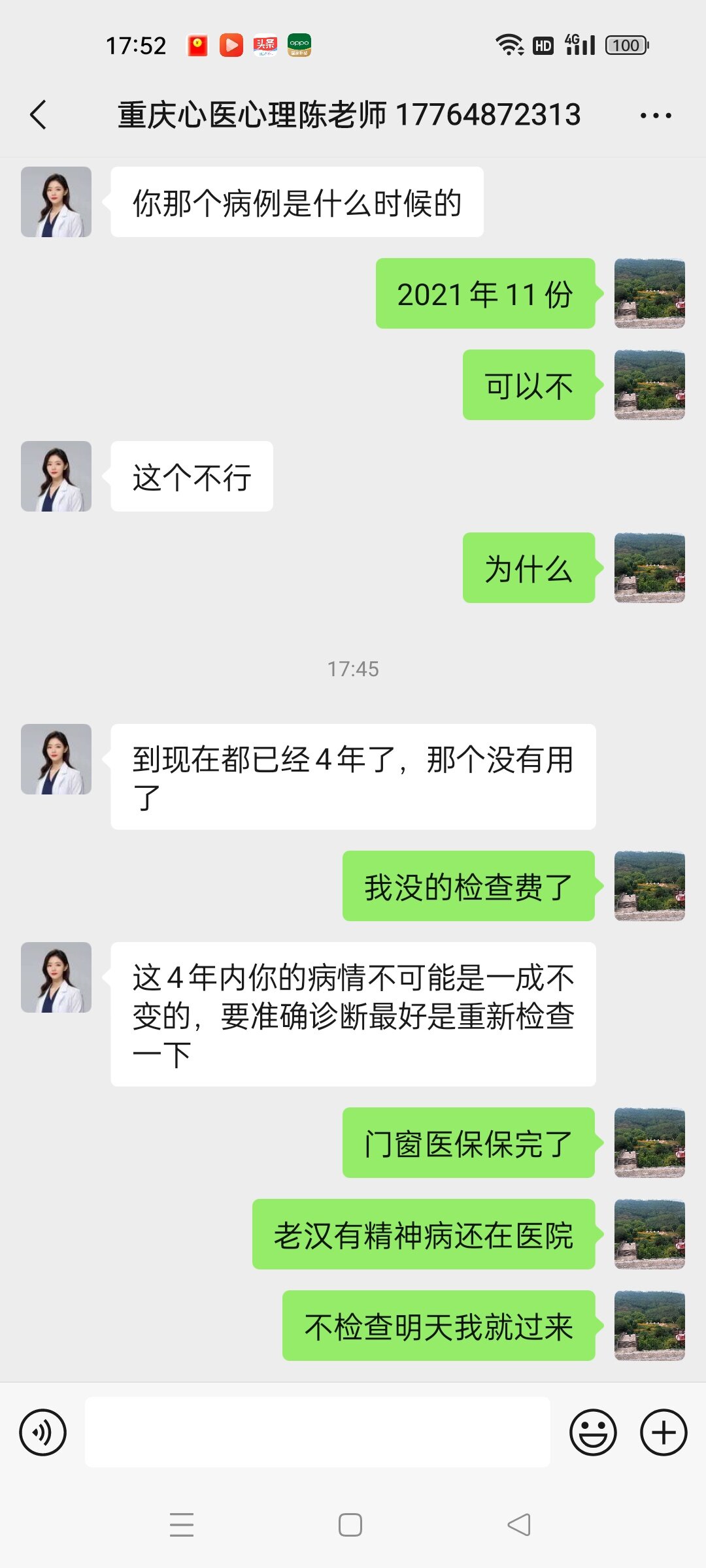Open the system recent apps menu
The width and height of the screenshot is (706, 1568).
point(182,1525)
